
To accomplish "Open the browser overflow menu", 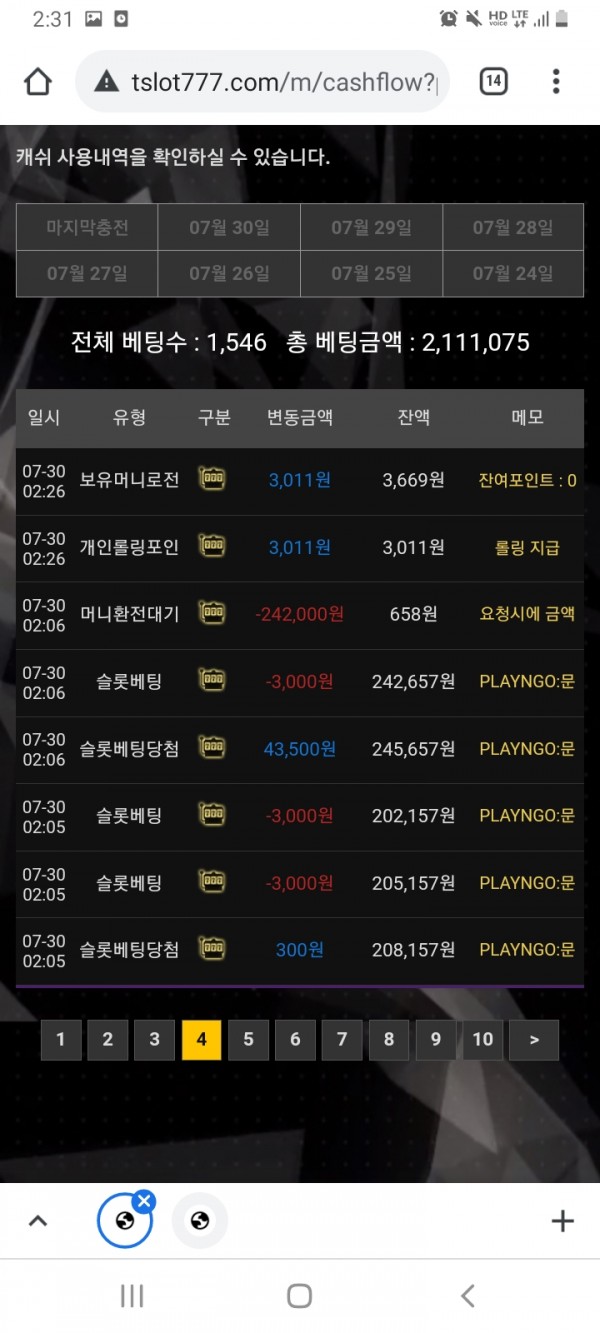I will coord(556,82).
